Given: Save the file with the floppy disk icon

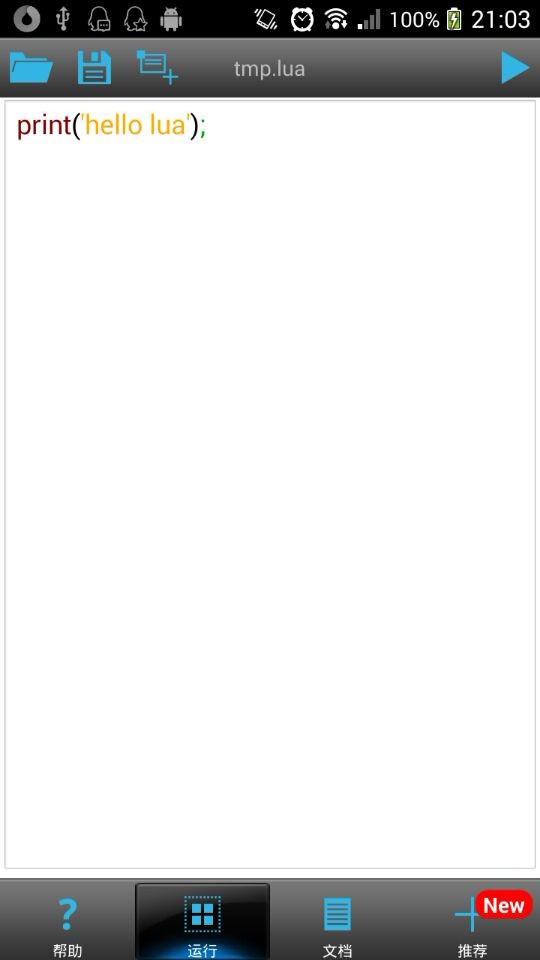Looking at the screenshot, I should (x=94, y=67).
